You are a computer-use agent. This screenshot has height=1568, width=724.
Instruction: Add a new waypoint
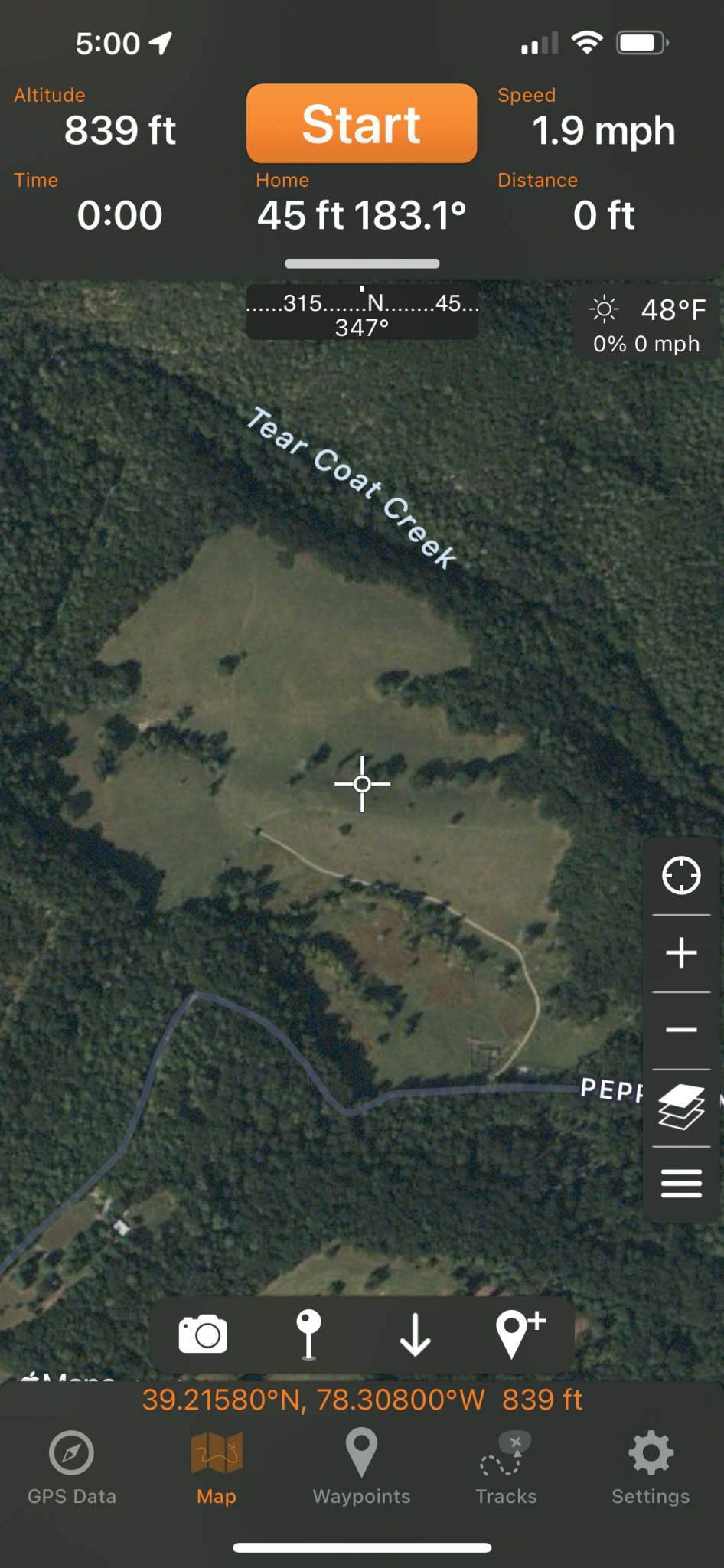click(520, 1334)
